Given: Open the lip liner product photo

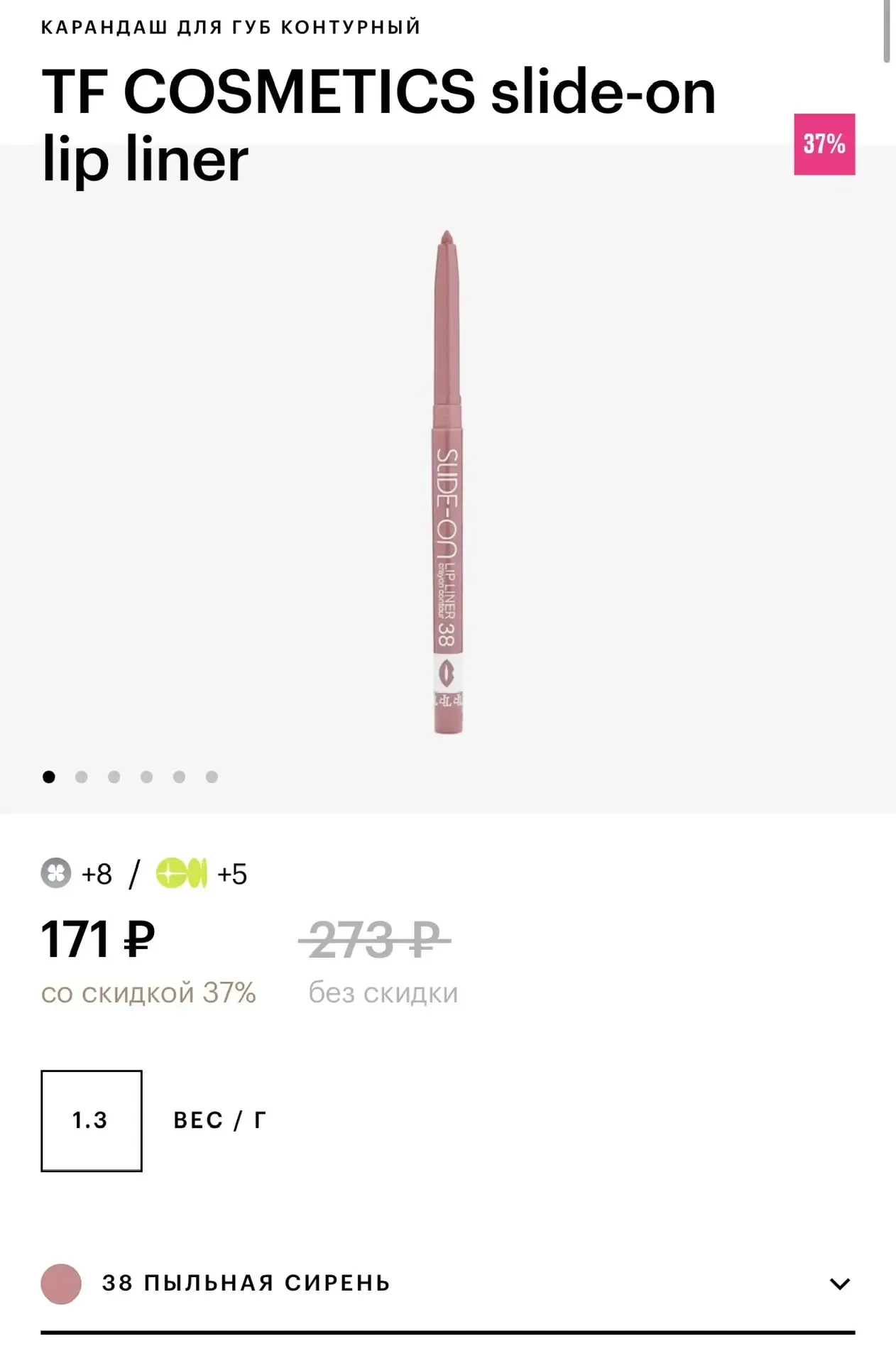Looking at the screenshot, I should (x=447, y=483).
